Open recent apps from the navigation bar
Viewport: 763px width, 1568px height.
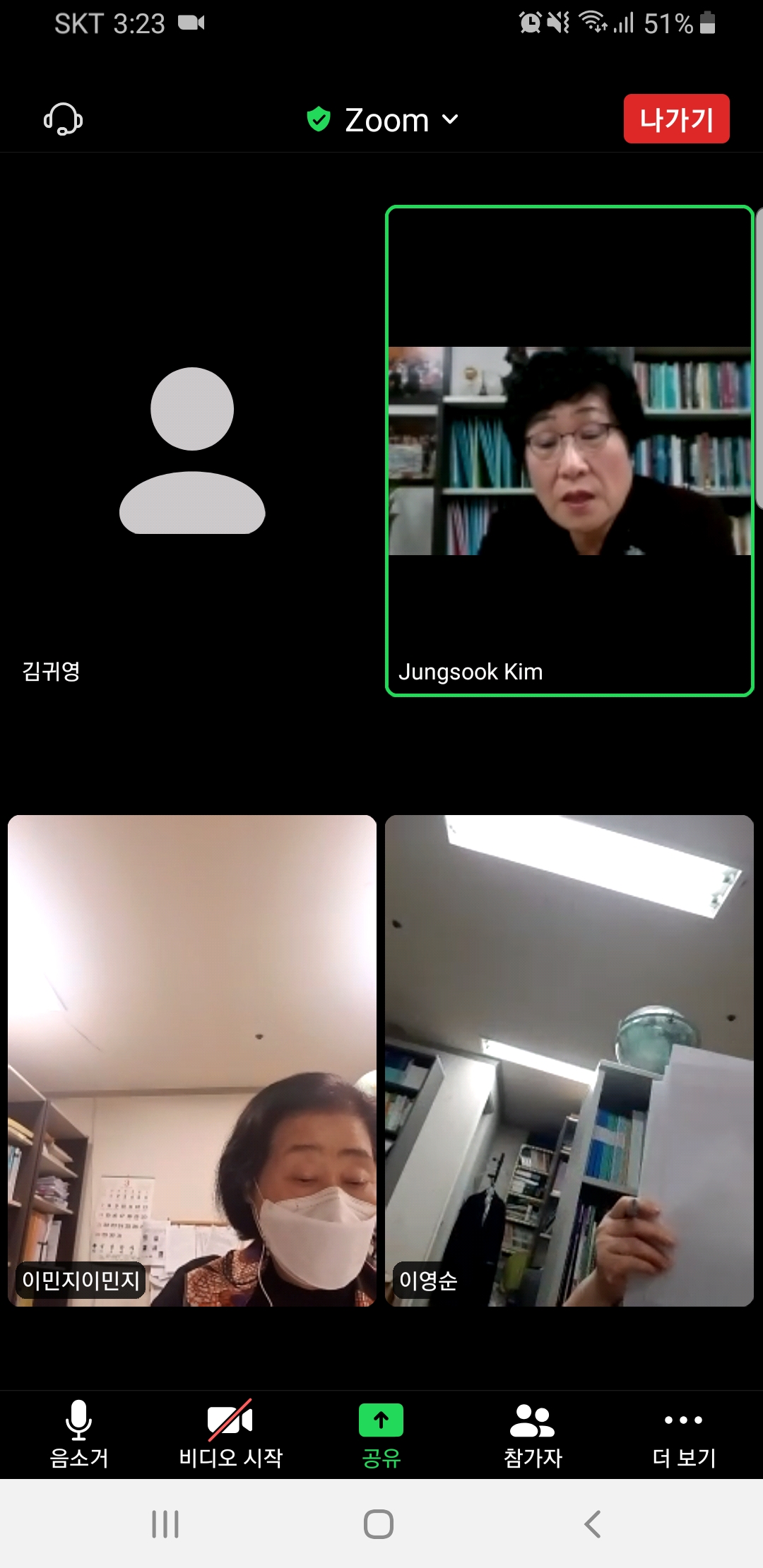165,1524
